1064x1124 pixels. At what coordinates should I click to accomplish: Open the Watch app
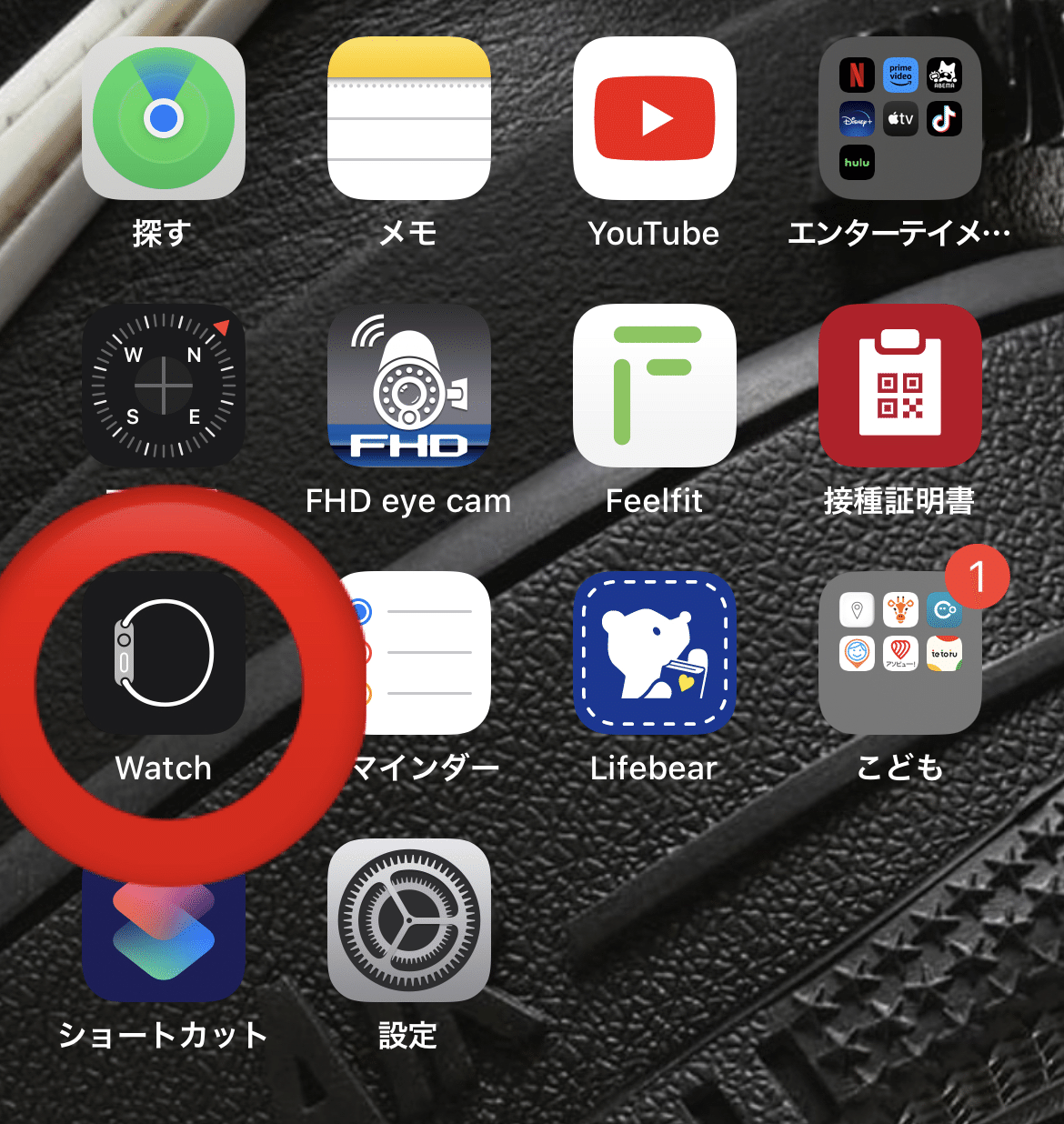(x=164, y=653)
